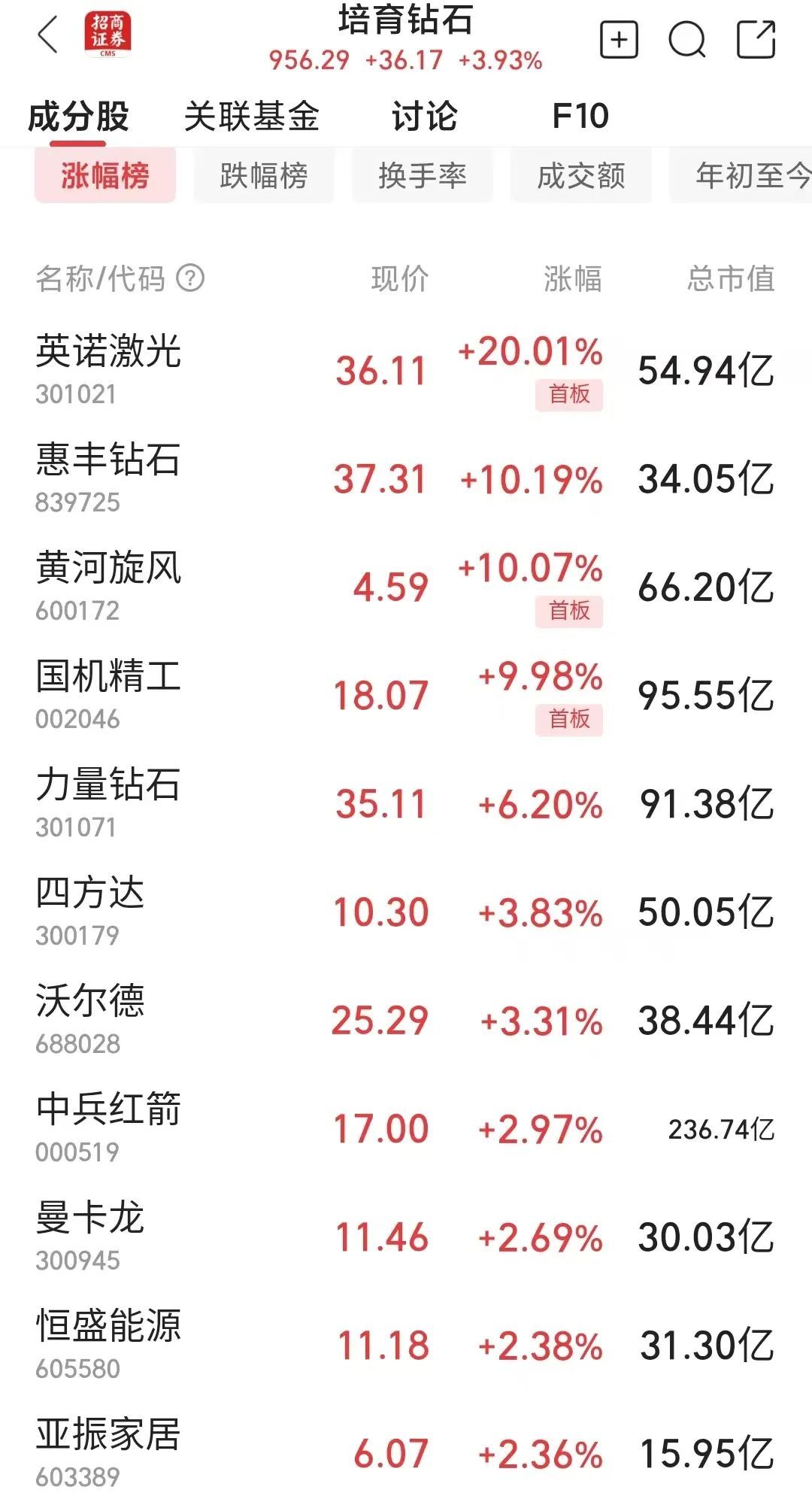Select the 跌幅榜 chip

[x=264, y=176]
